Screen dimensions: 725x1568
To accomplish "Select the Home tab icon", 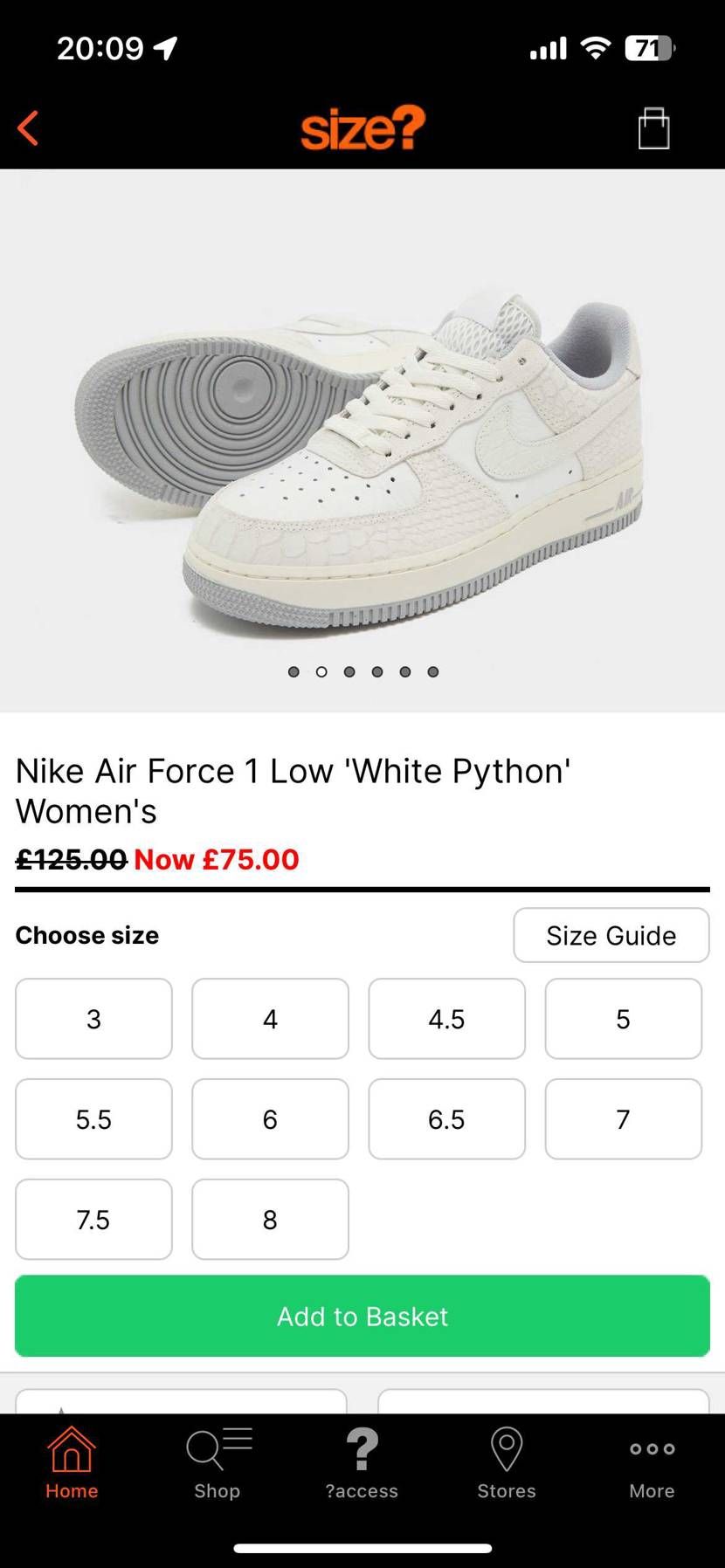I will pyautogui.click(x=71, y=1456).
